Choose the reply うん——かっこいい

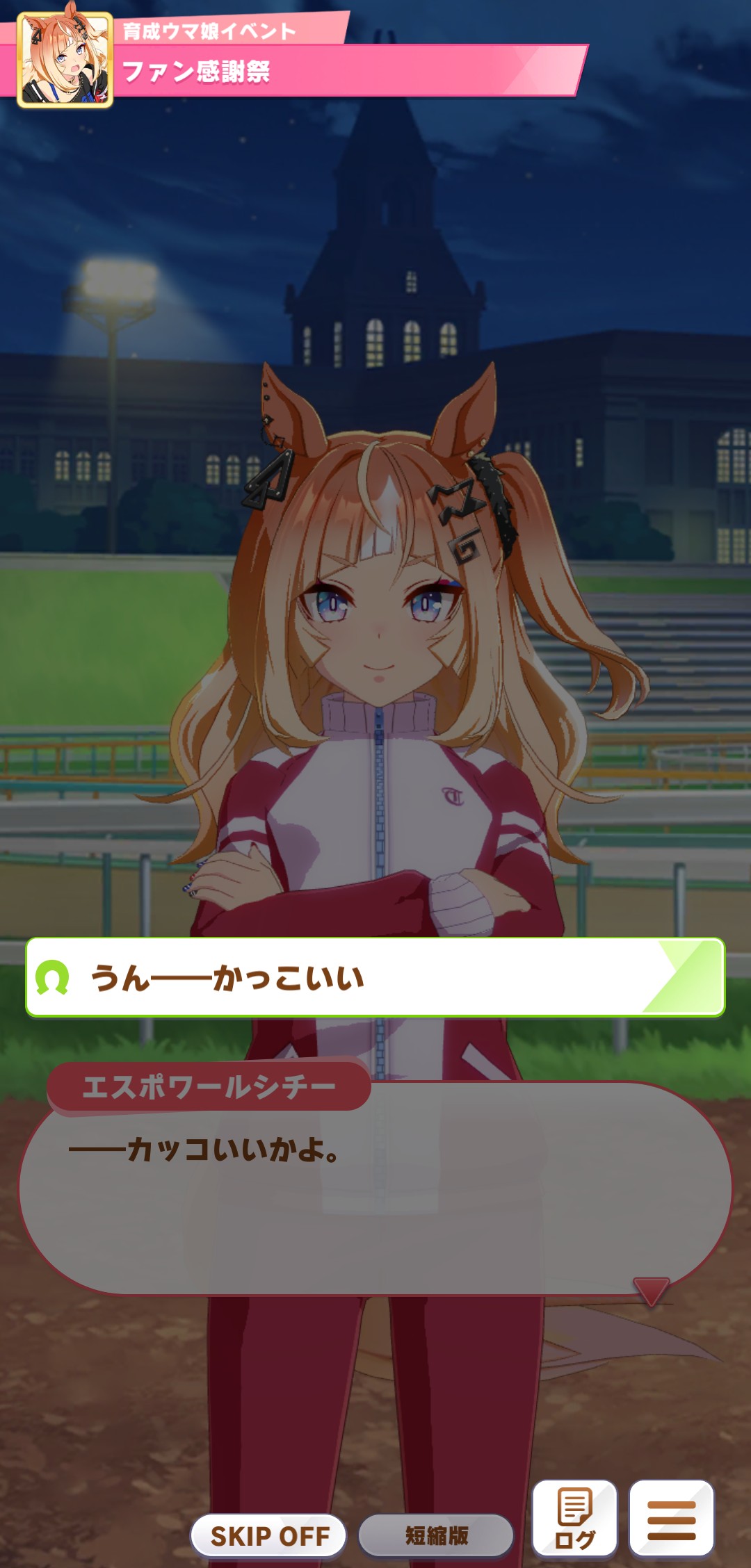(375, 977)
